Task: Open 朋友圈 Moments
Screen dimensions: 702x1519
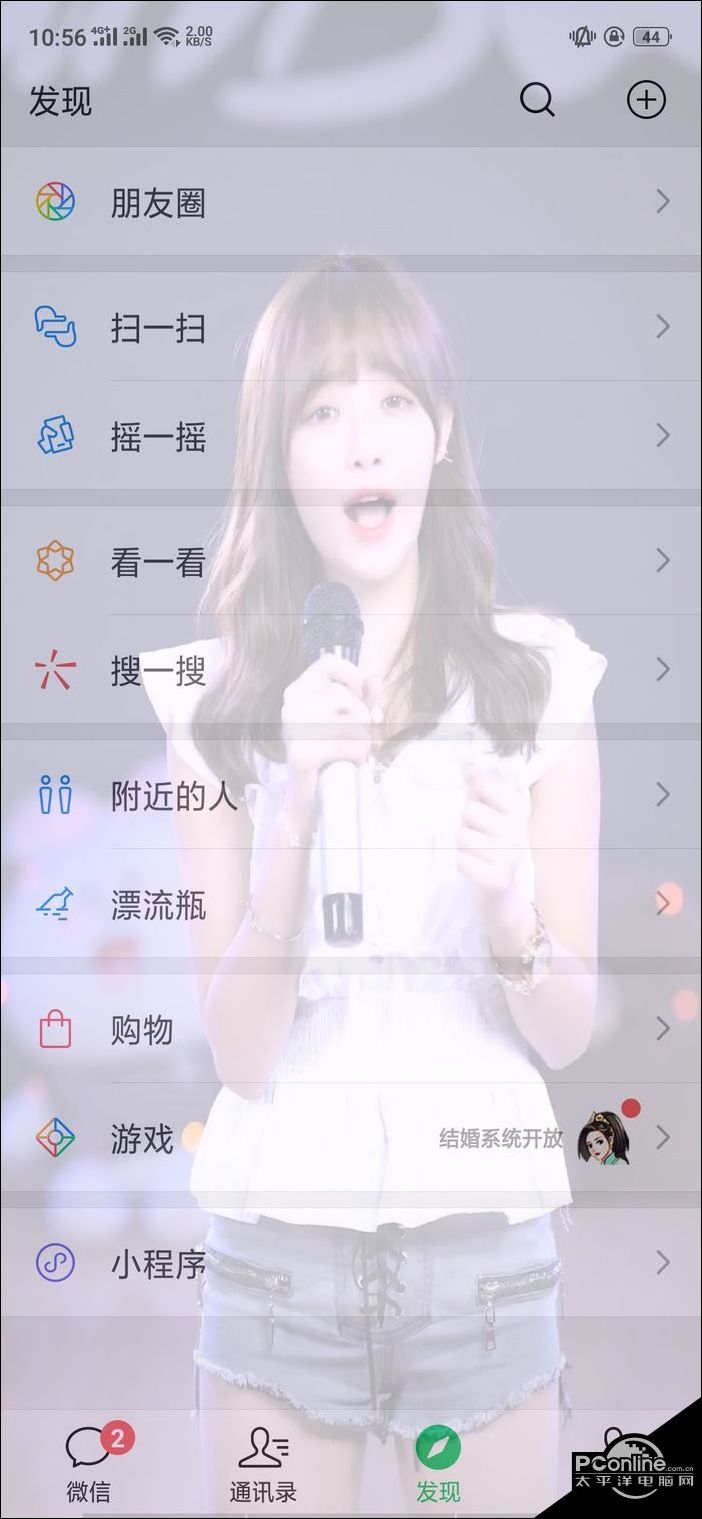Action: coord(350,203)
